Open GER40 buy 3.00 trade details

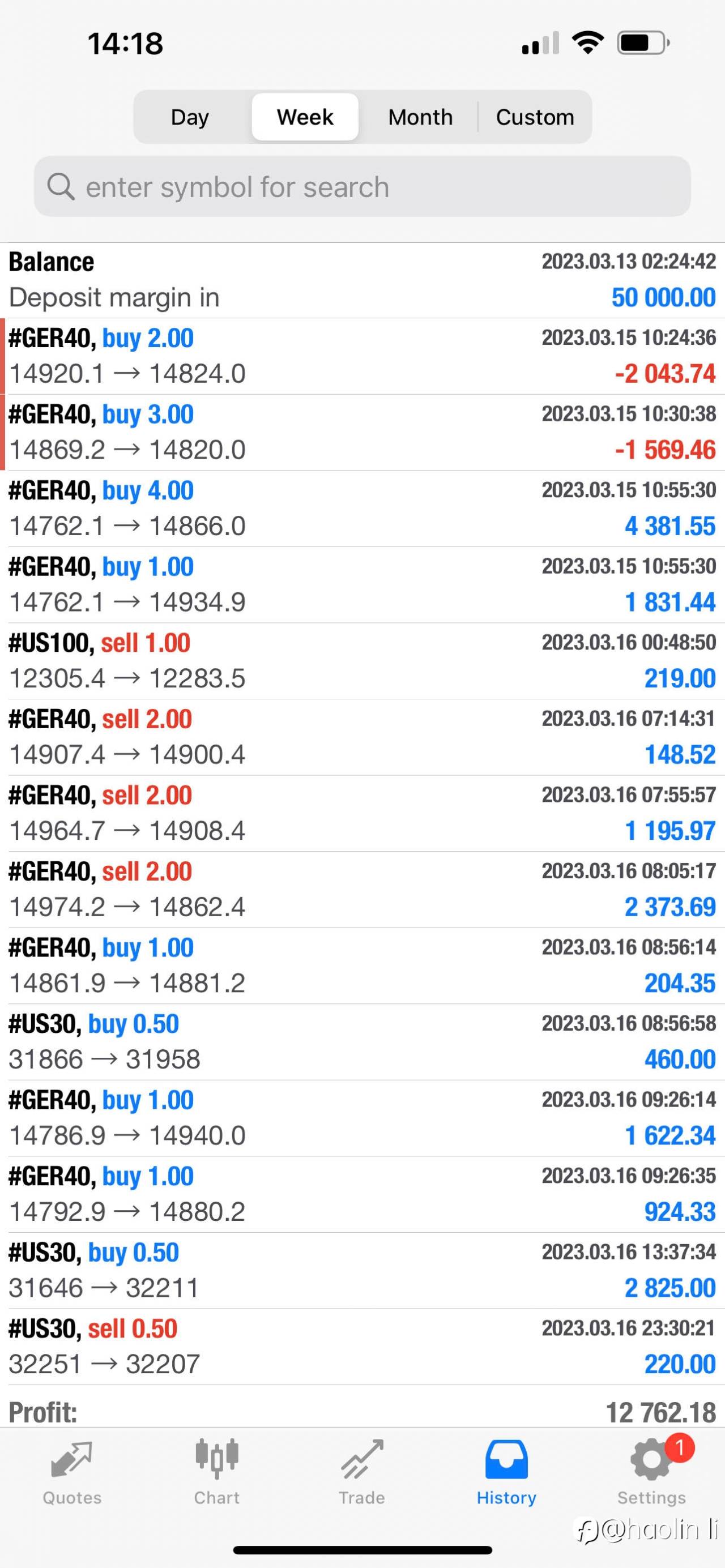(x=362, y=432)
